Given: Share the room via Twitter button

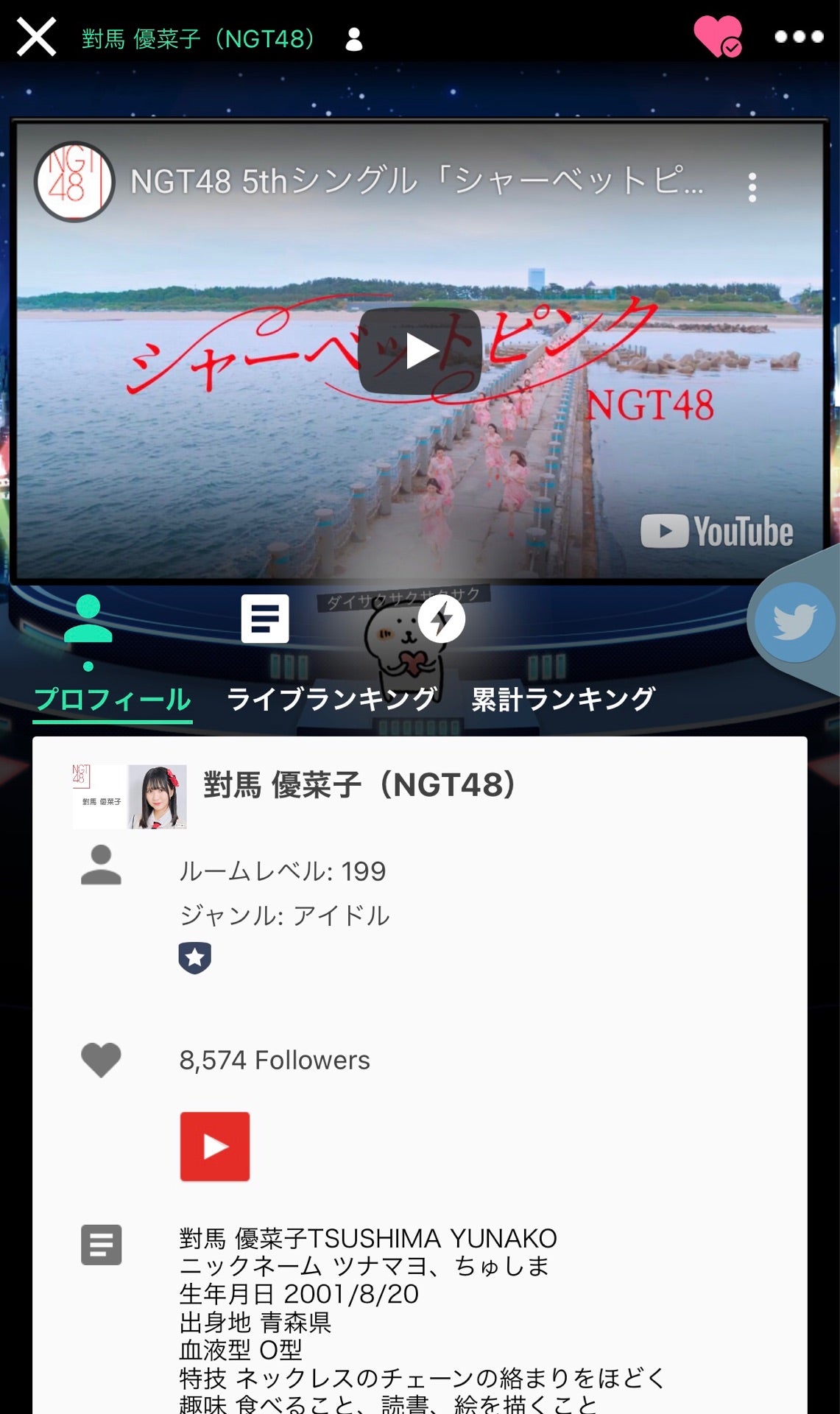Looking at the screenshot, I should tap(794, 622).
